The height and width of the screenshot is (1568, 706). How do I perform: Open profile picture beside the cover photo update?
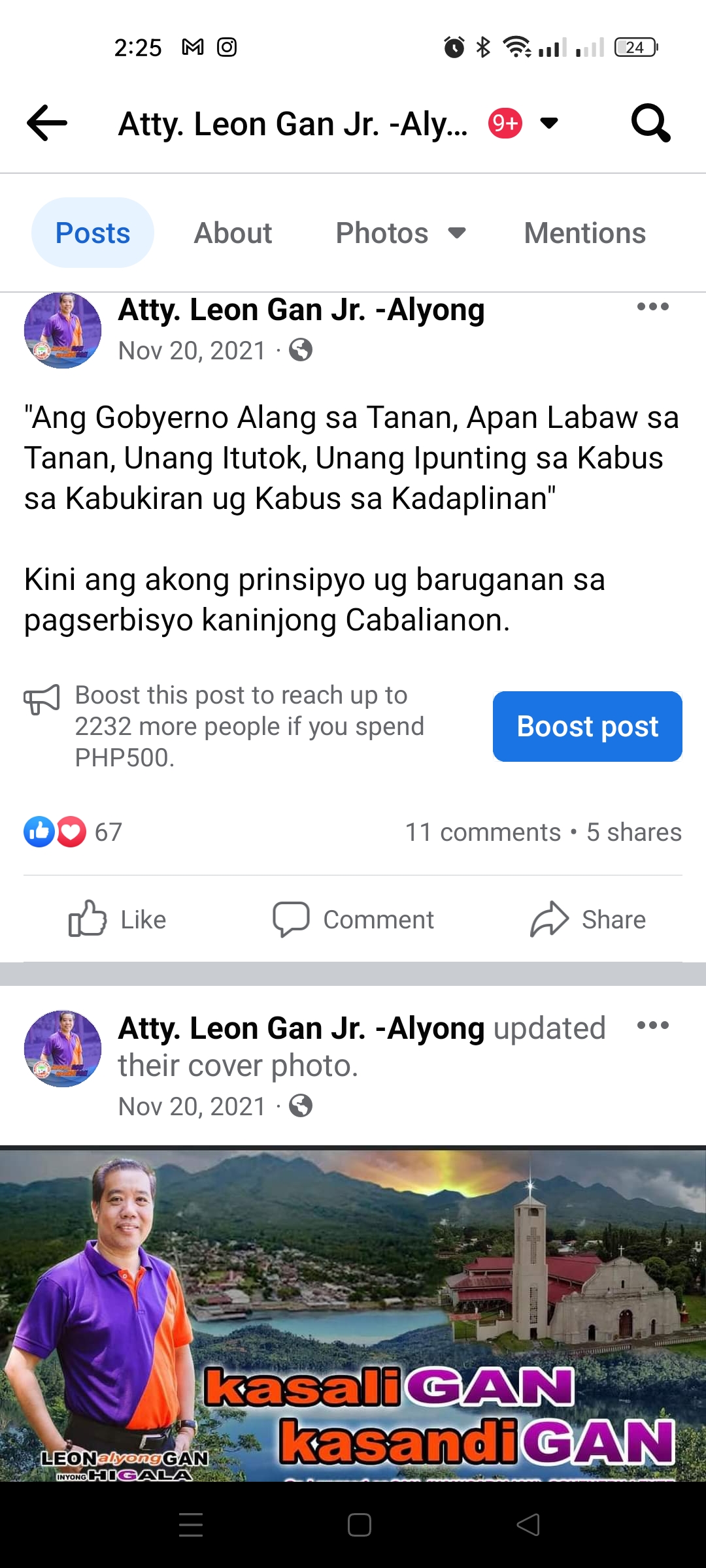(x=63, y=1049)
